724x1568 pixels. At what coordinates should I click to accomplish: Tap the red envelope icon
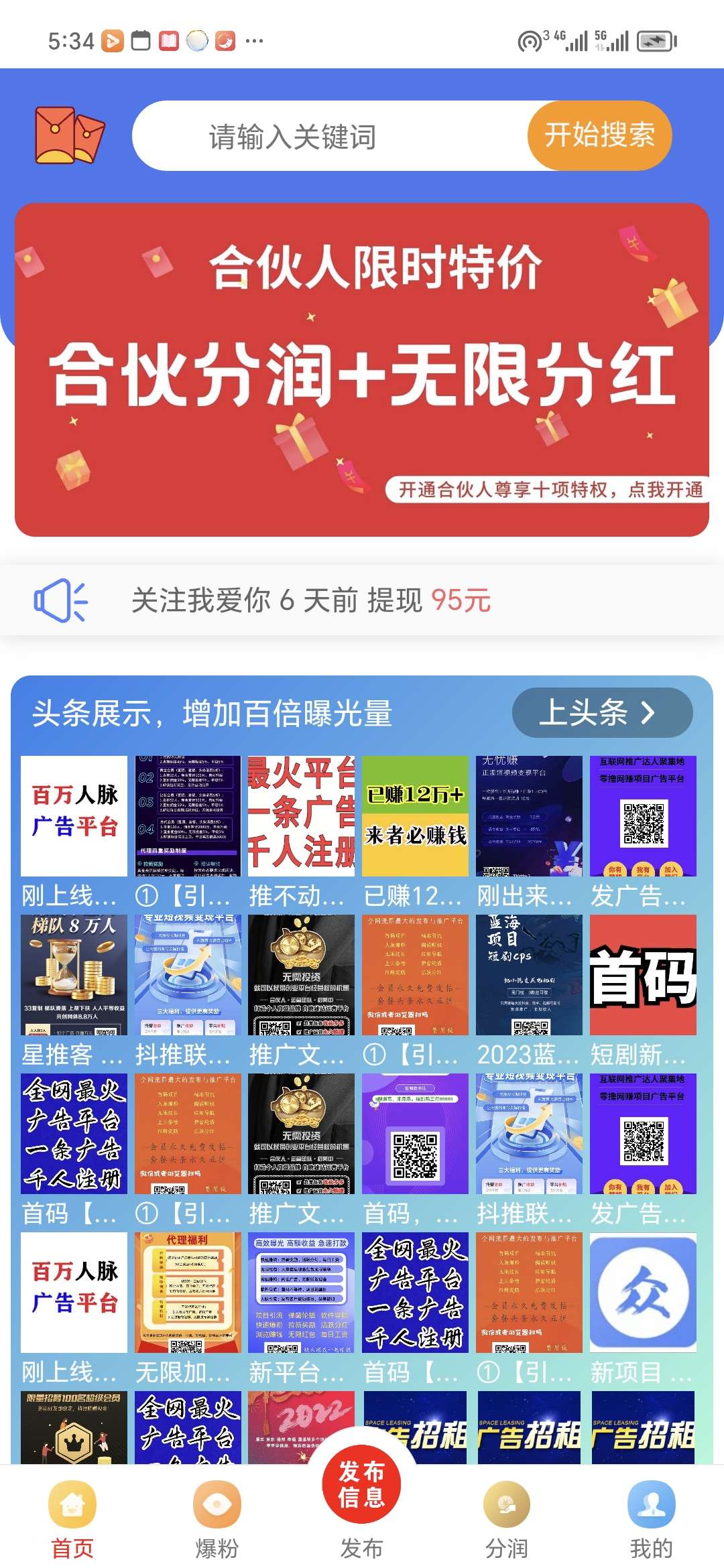click(69, 136)
